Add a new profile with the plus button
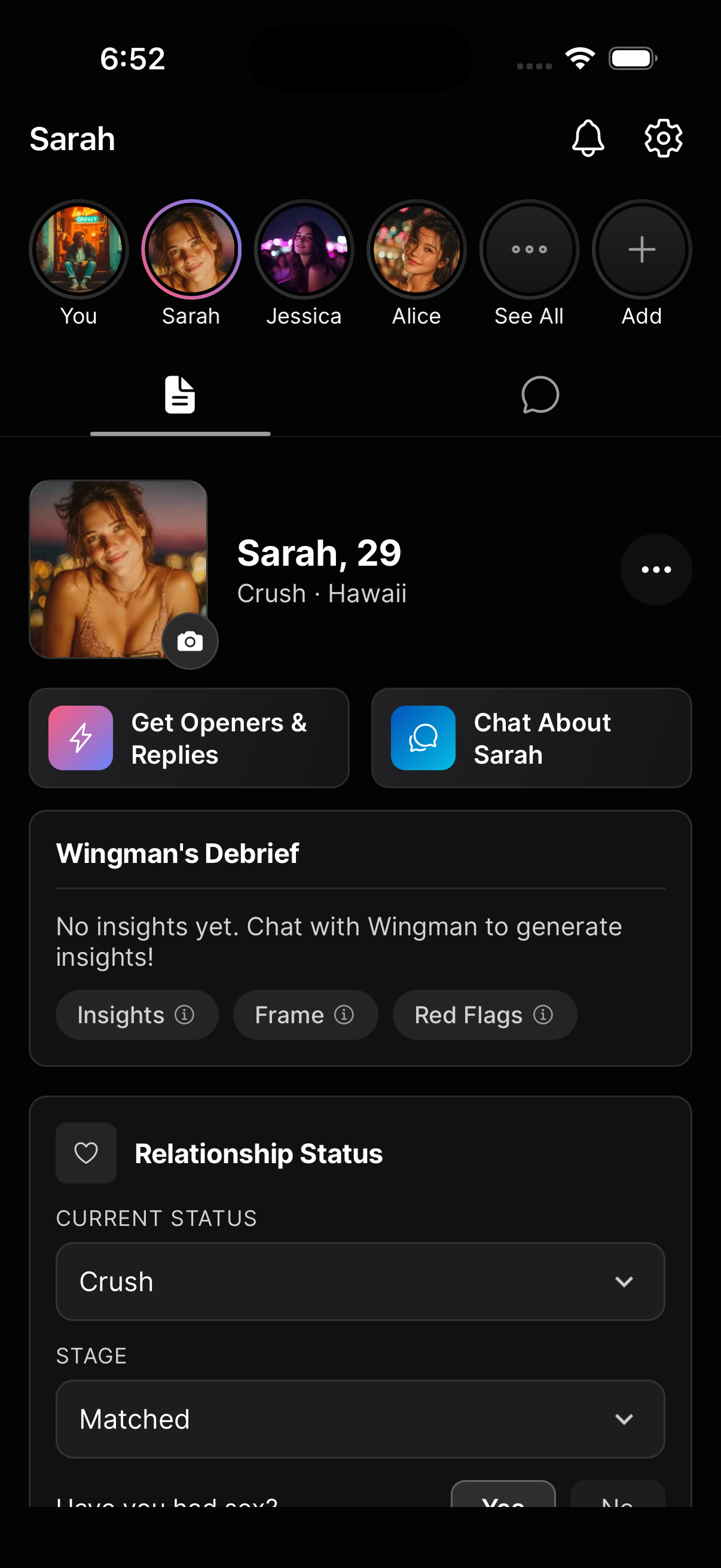The height and width of the screenshot is (1568, 721). coord(641,249)
